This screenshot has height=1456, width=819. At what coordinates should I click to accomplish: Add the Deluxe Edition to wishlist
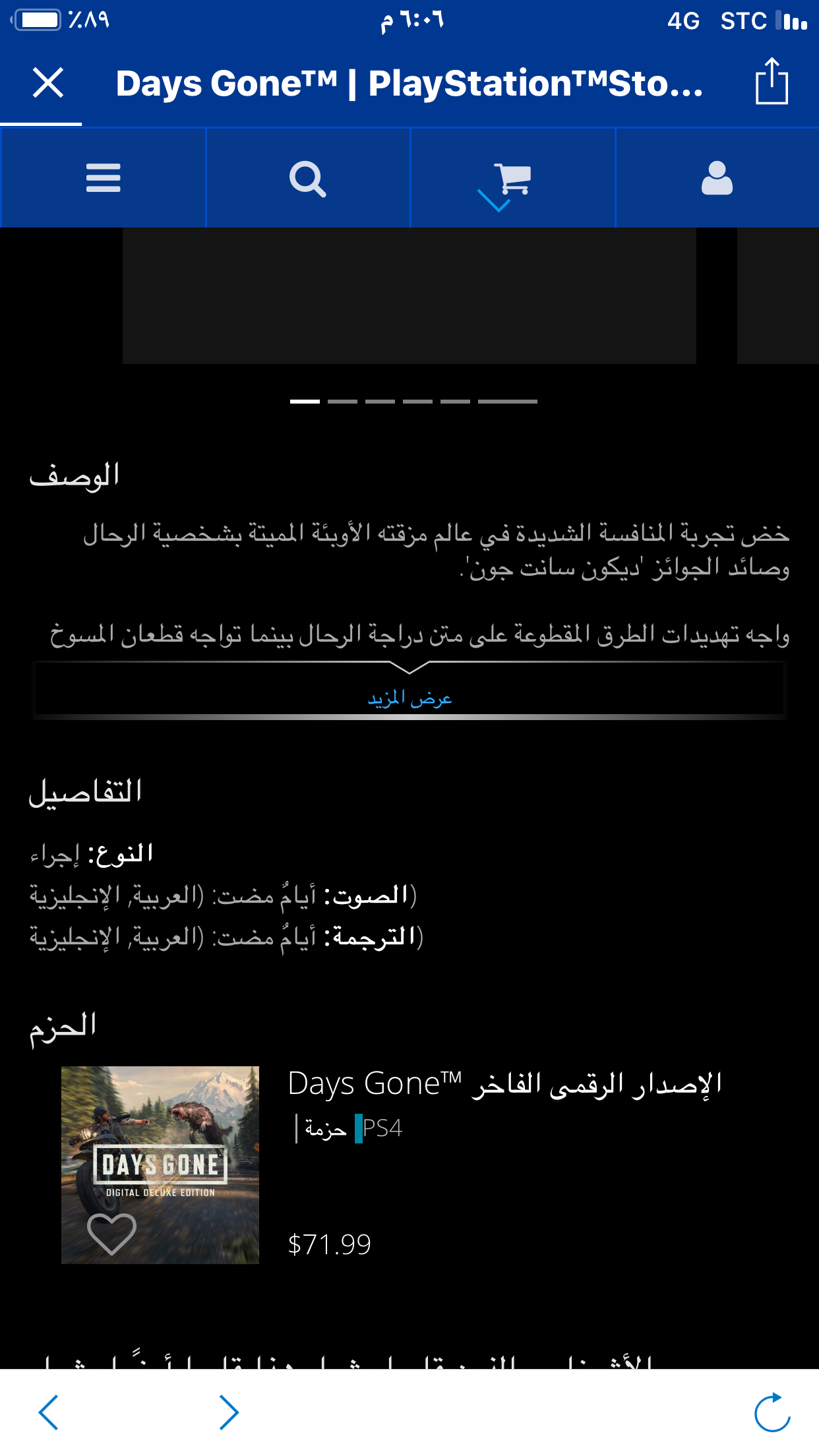tap(111, 1233)
